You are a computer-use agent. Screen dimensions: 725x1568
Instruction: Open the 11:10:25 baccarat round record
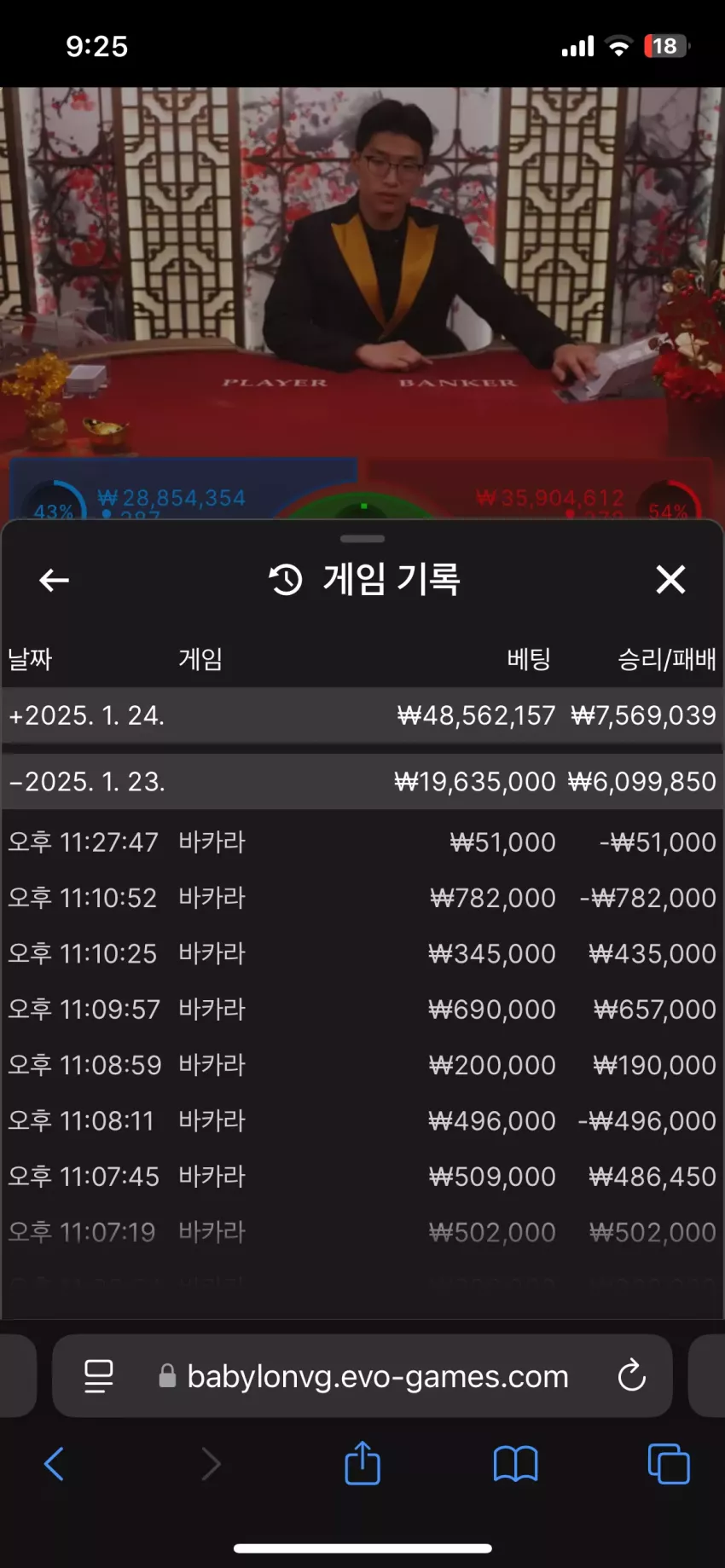coord(362,953)
